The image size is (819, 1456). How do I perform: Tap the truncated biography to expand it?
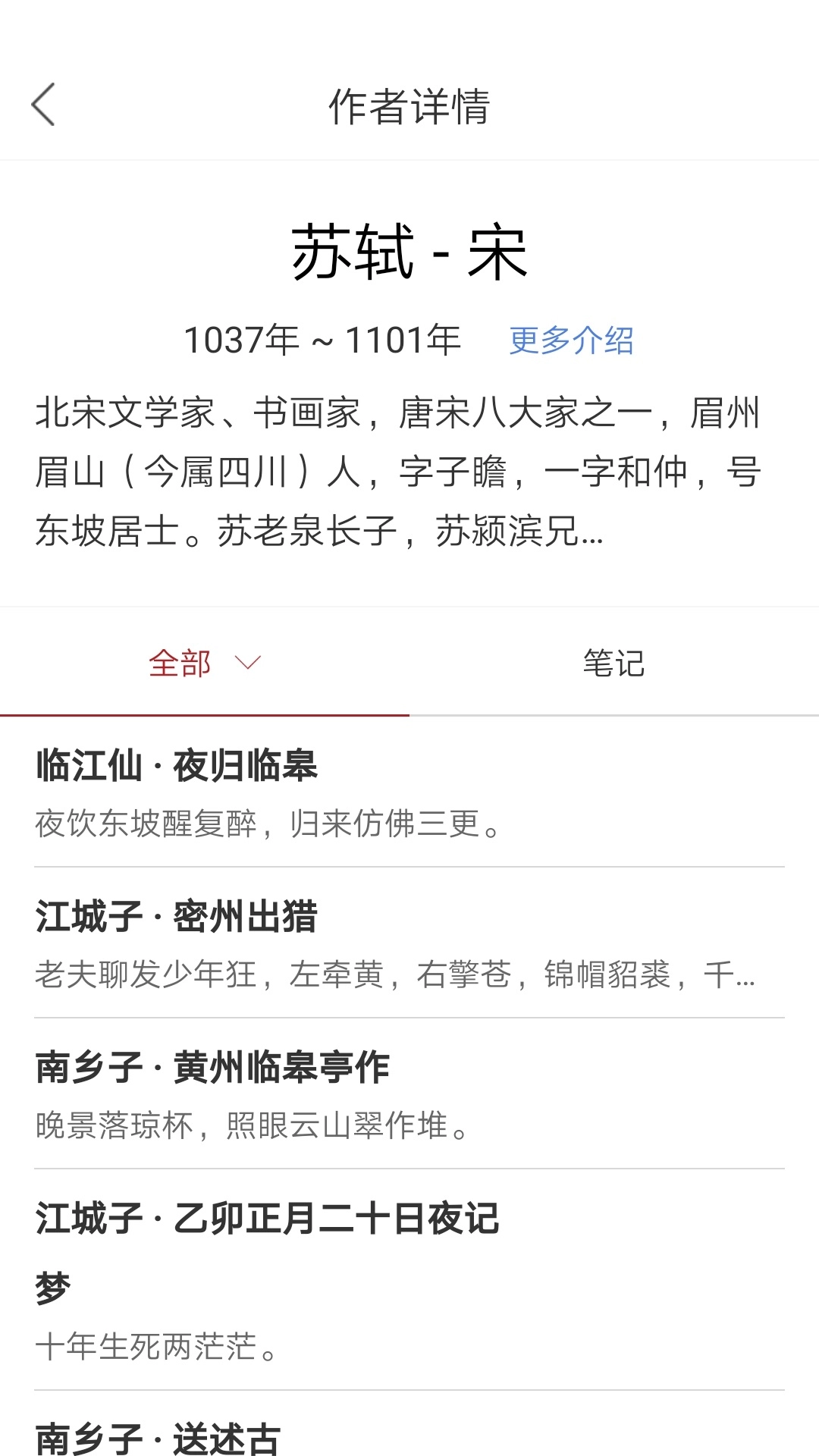click(394, 470)
